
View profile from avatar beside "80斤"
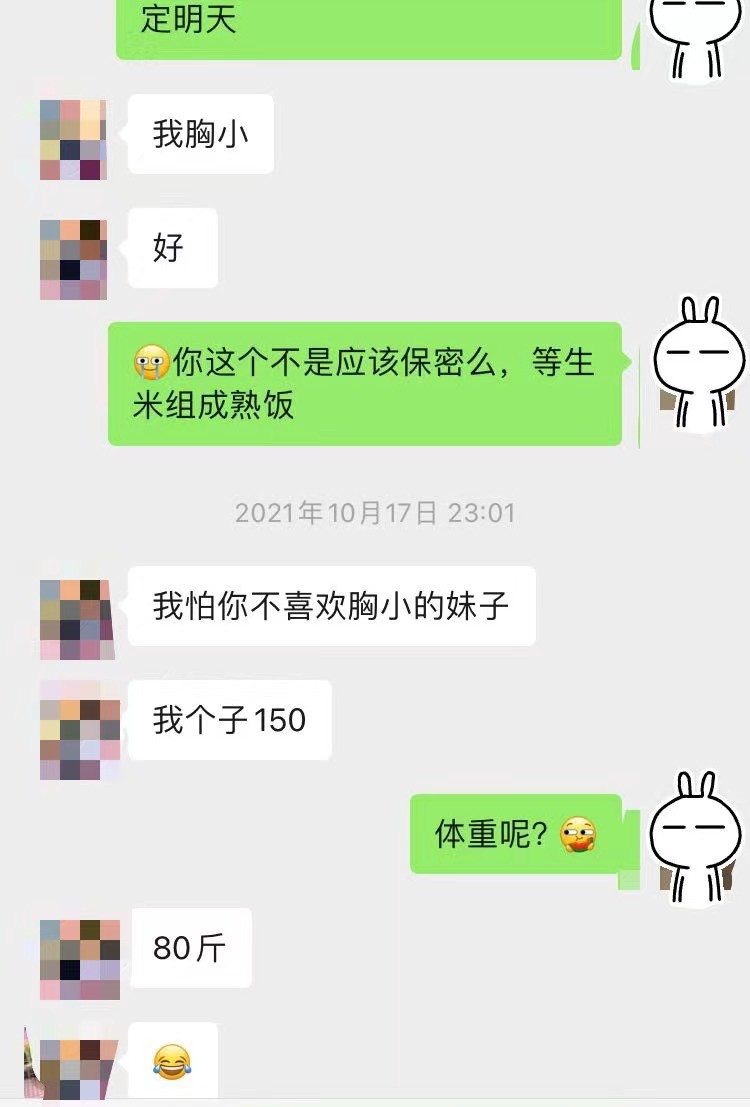(79, 959)
